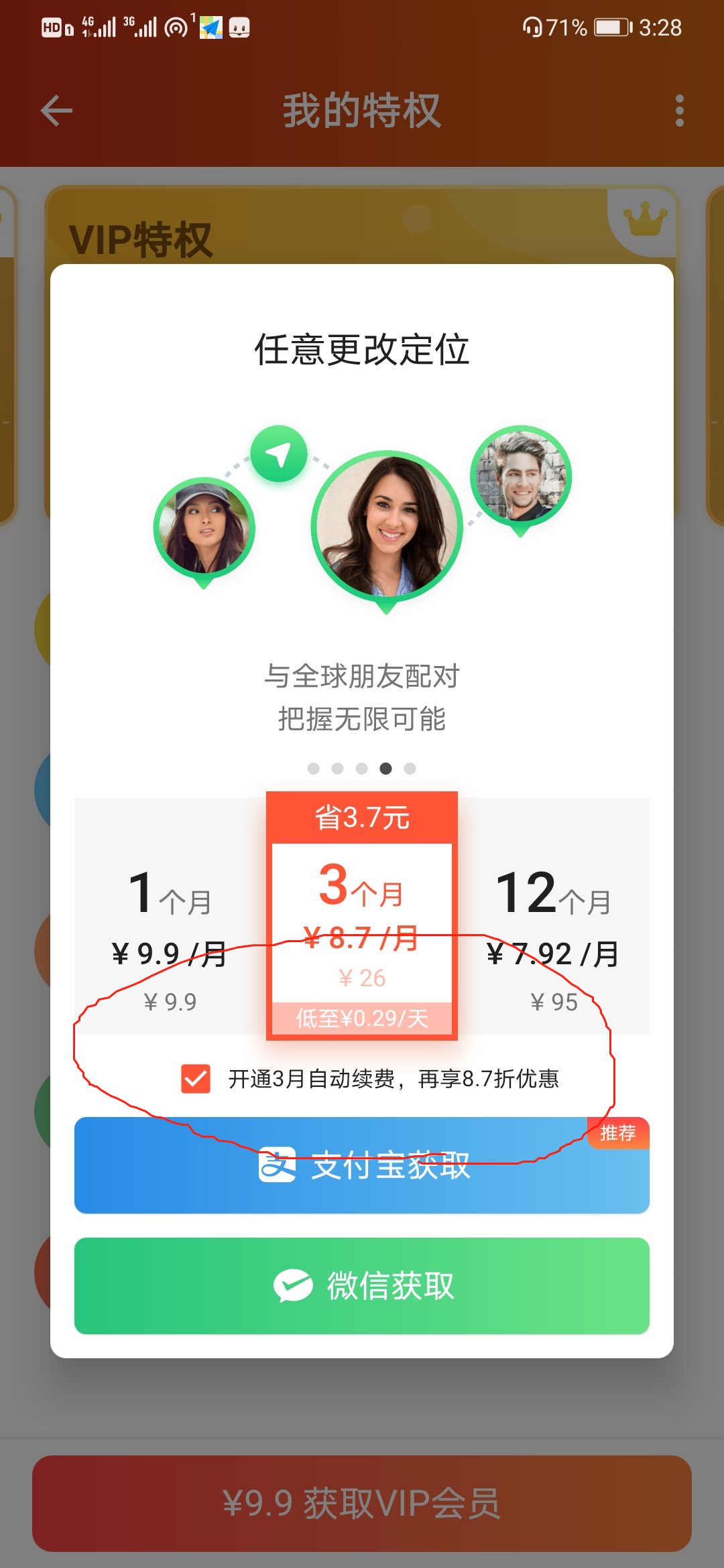Open the three-dot overflow menu
Screen dimensions: 724x1568
tap(679, 111)
